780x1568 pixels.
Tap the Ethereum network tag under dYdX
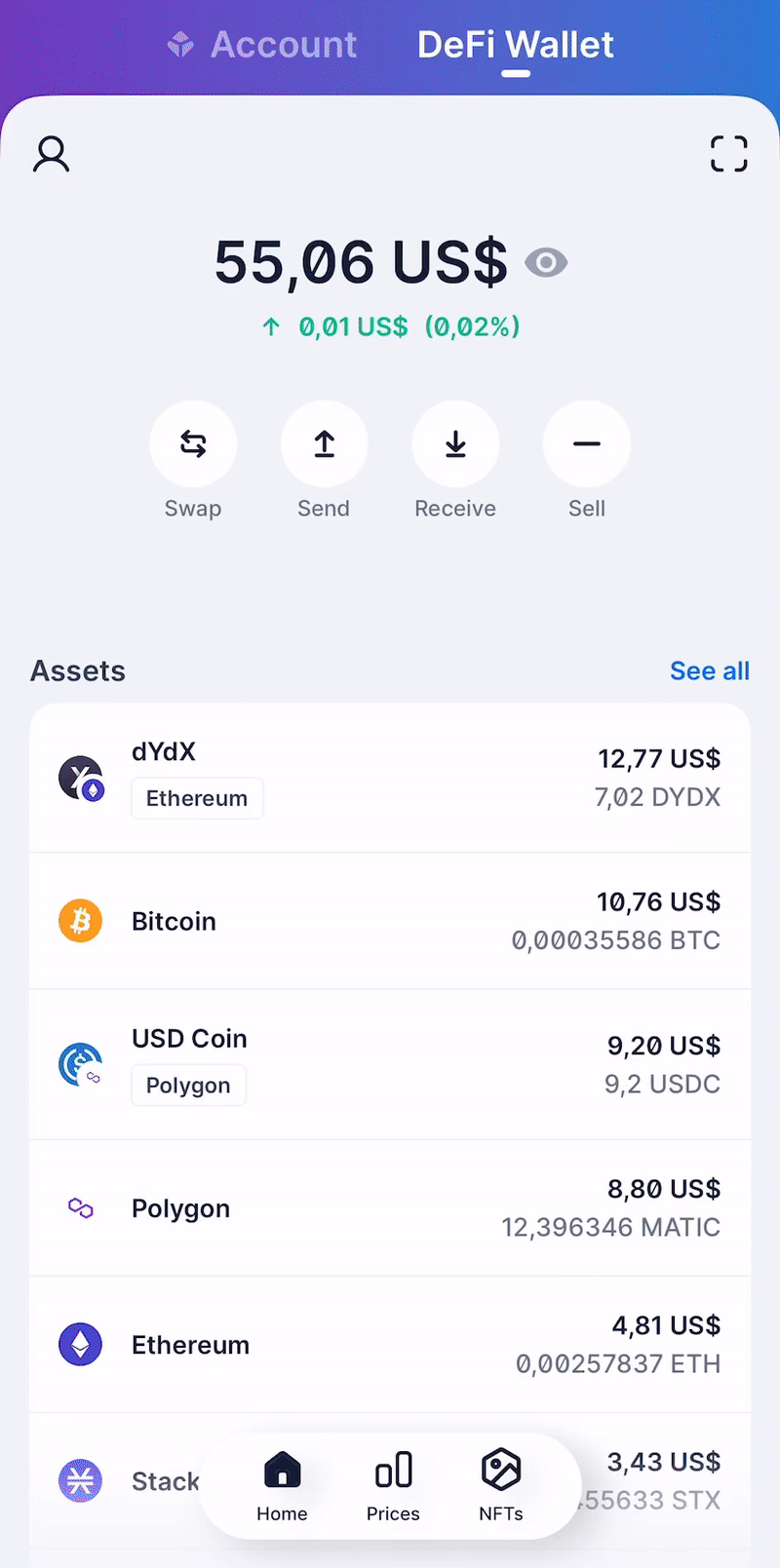point(197,797)
